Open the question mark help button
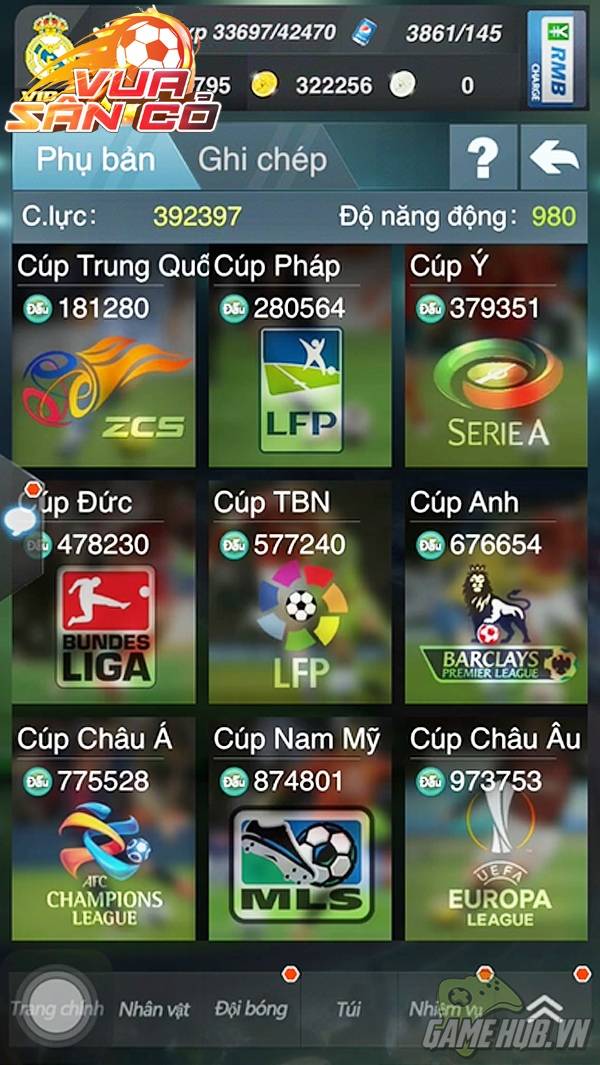Image resolution: width=600 pixels, height=1065 pixels. pyautogui.click(x=482, y=157)
